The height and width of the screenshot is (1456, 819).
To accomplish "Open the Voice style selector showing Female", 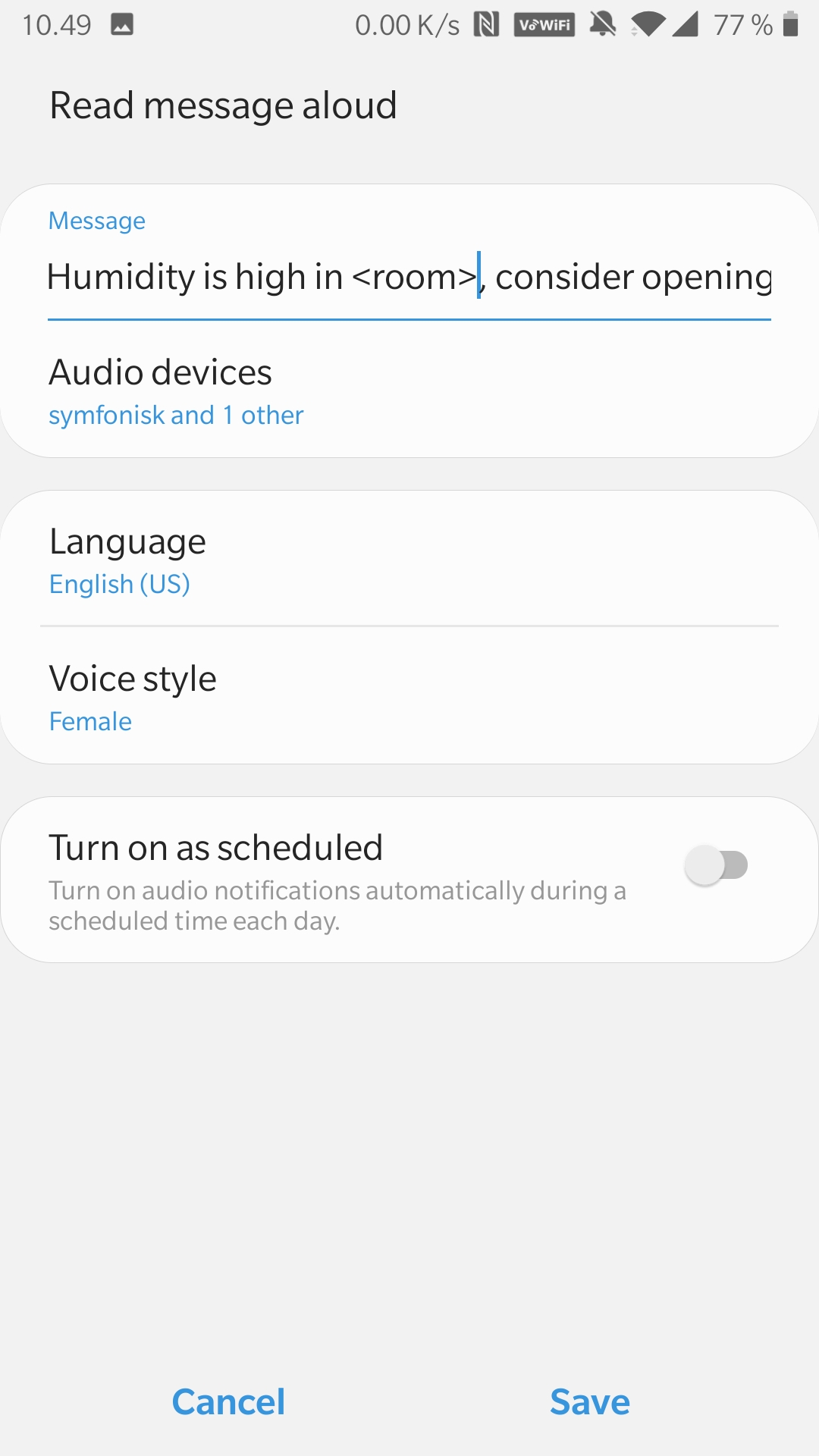I will (409, 696).
